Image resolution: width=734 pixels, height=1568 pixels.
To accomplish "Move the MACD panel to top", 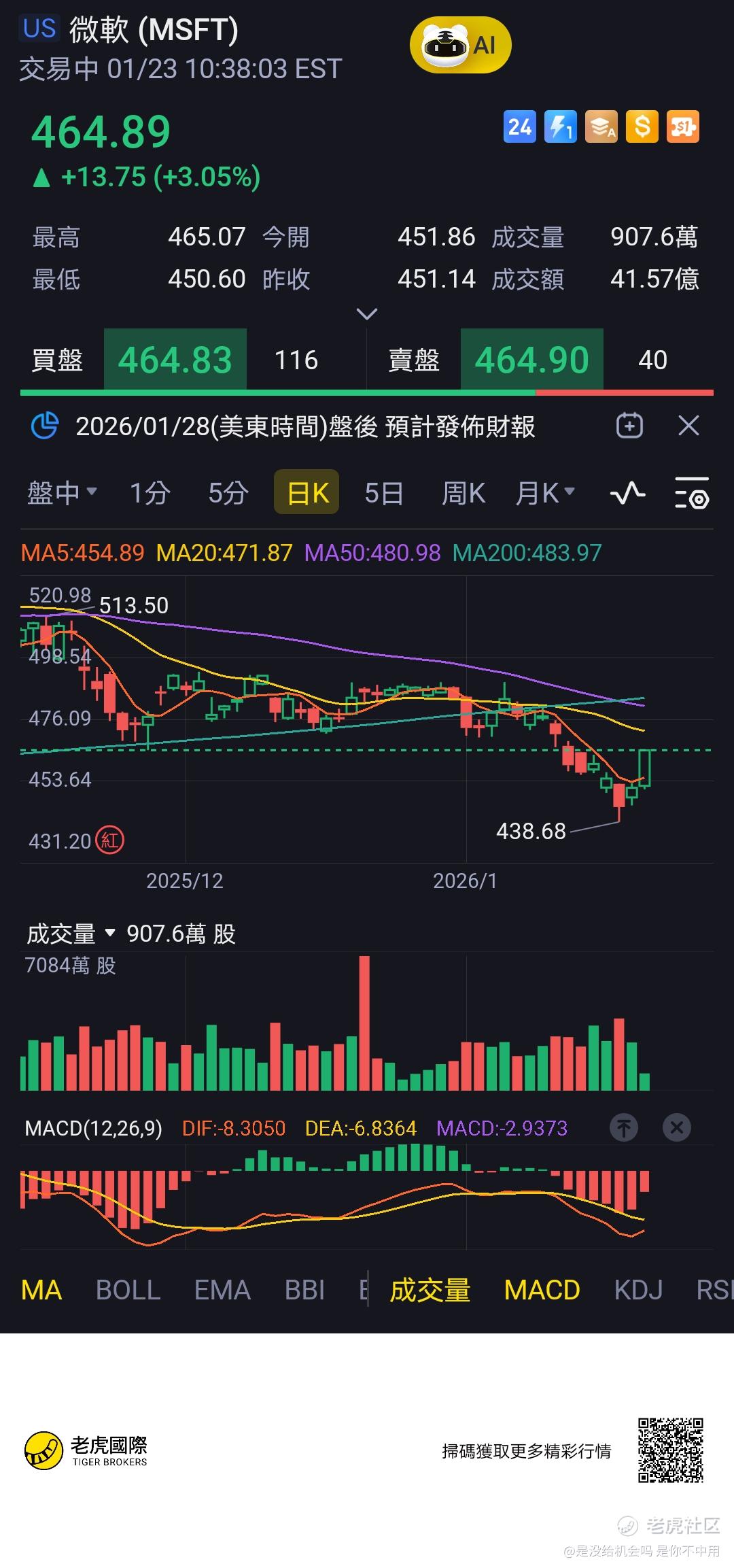I will click(624, 1128).
